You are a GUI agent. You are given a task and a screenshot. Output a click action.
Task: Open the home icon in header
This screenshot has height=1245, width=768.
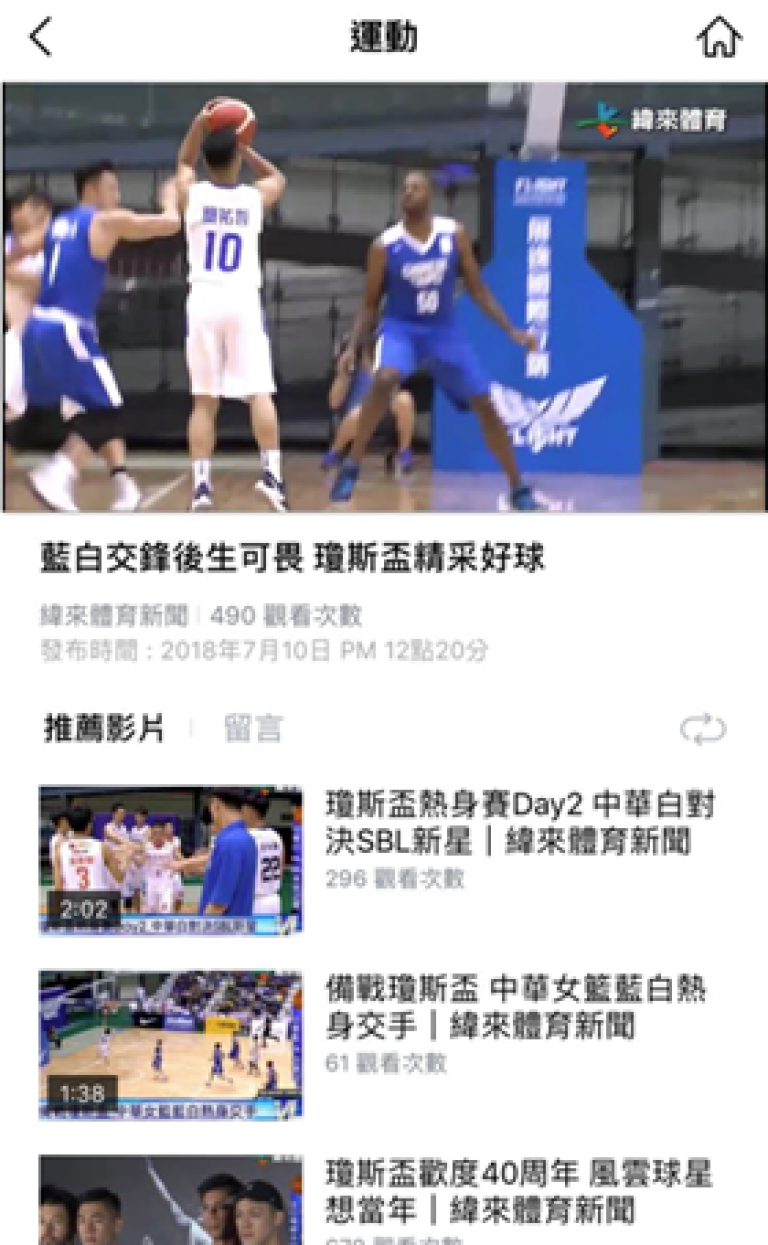(x=719, y=38)
